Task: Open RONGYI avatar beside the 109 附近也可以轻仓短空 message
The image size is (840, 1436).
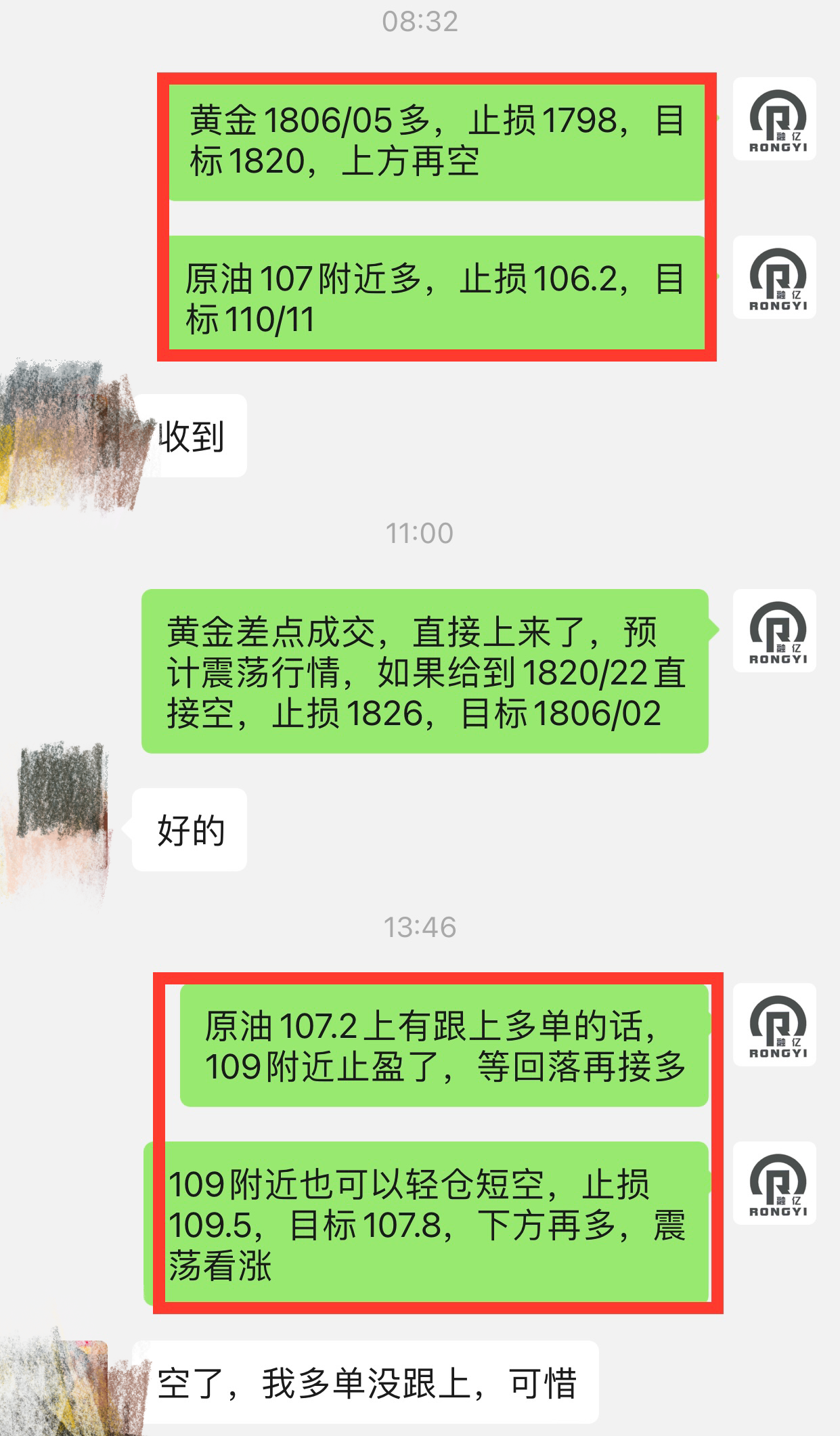Action: pyautogui.click(x=774, y=1183)
